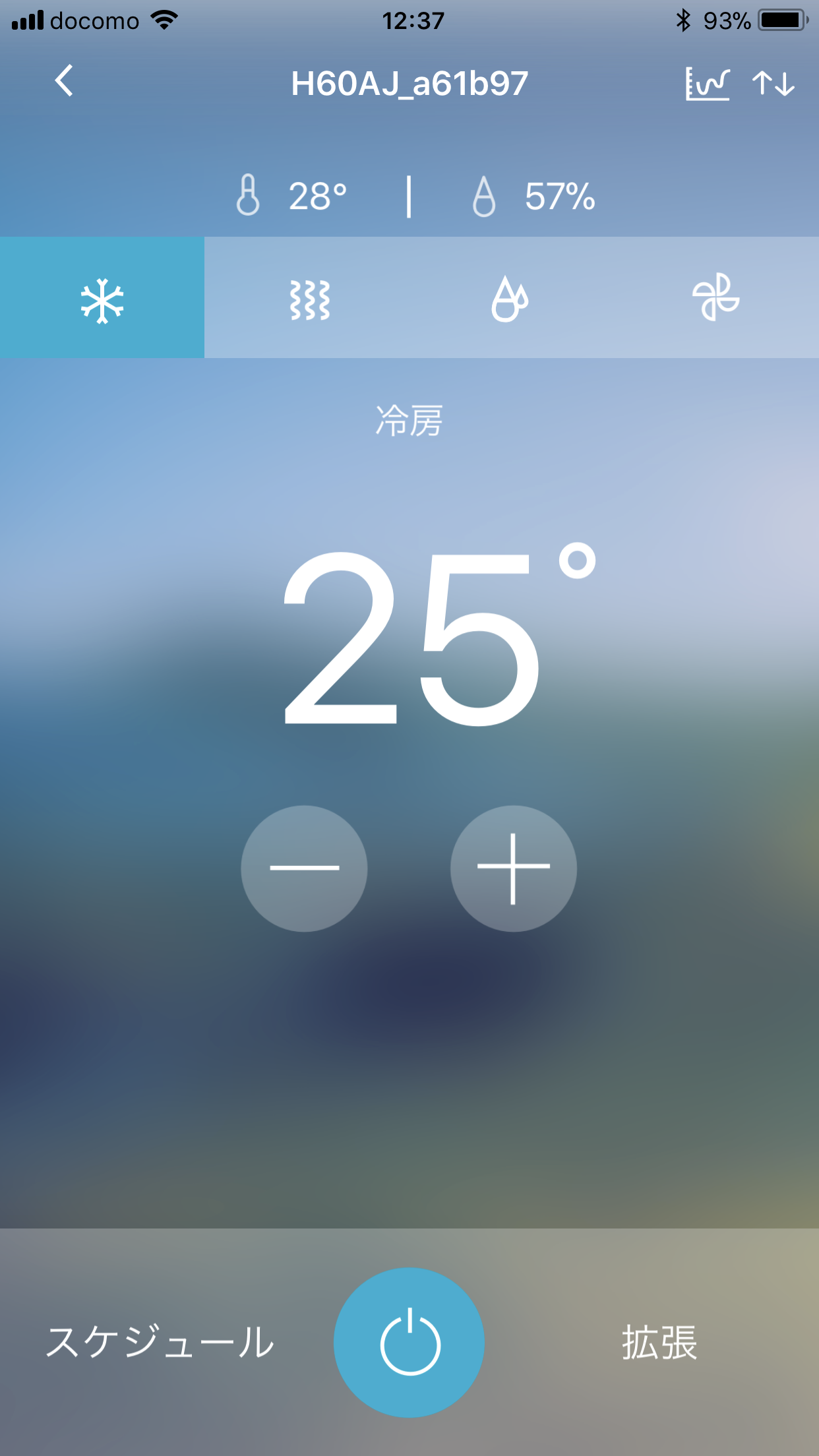Increase the set temperature with plus
The image size is (819, 1456).
point(513,868)
